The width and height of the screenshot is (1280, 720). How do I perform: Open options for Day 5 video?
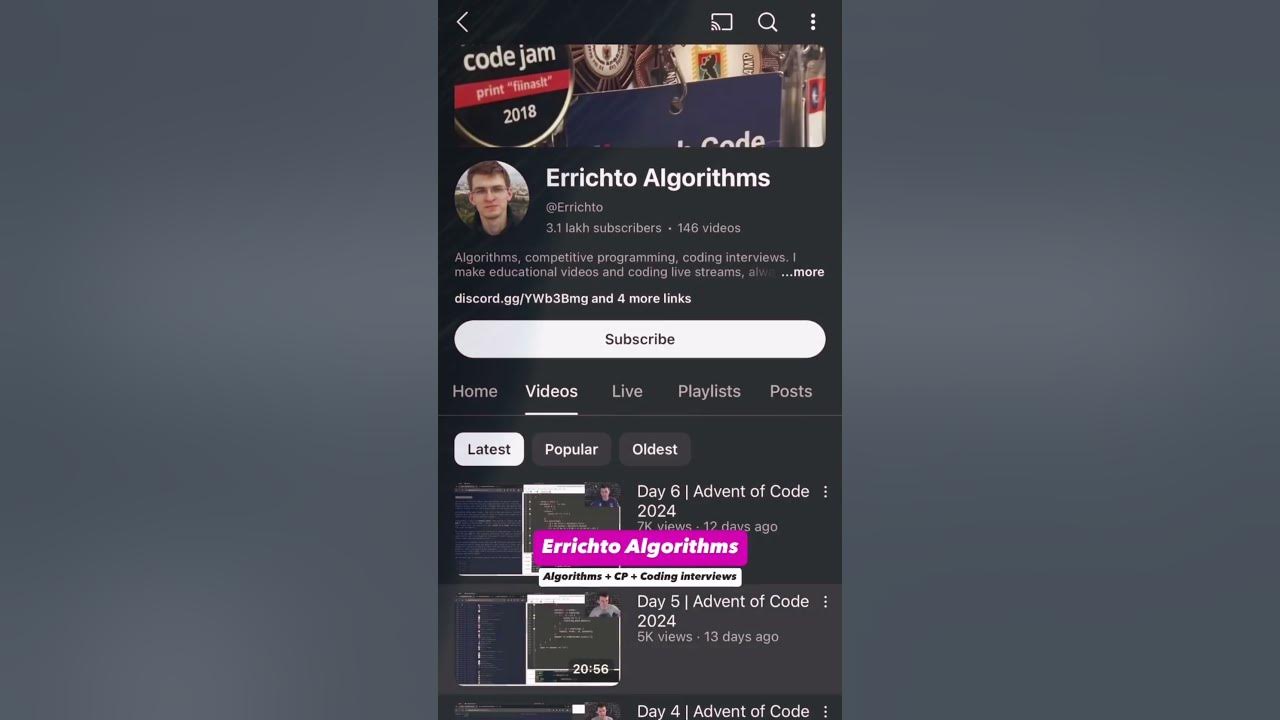pos(825,602)
